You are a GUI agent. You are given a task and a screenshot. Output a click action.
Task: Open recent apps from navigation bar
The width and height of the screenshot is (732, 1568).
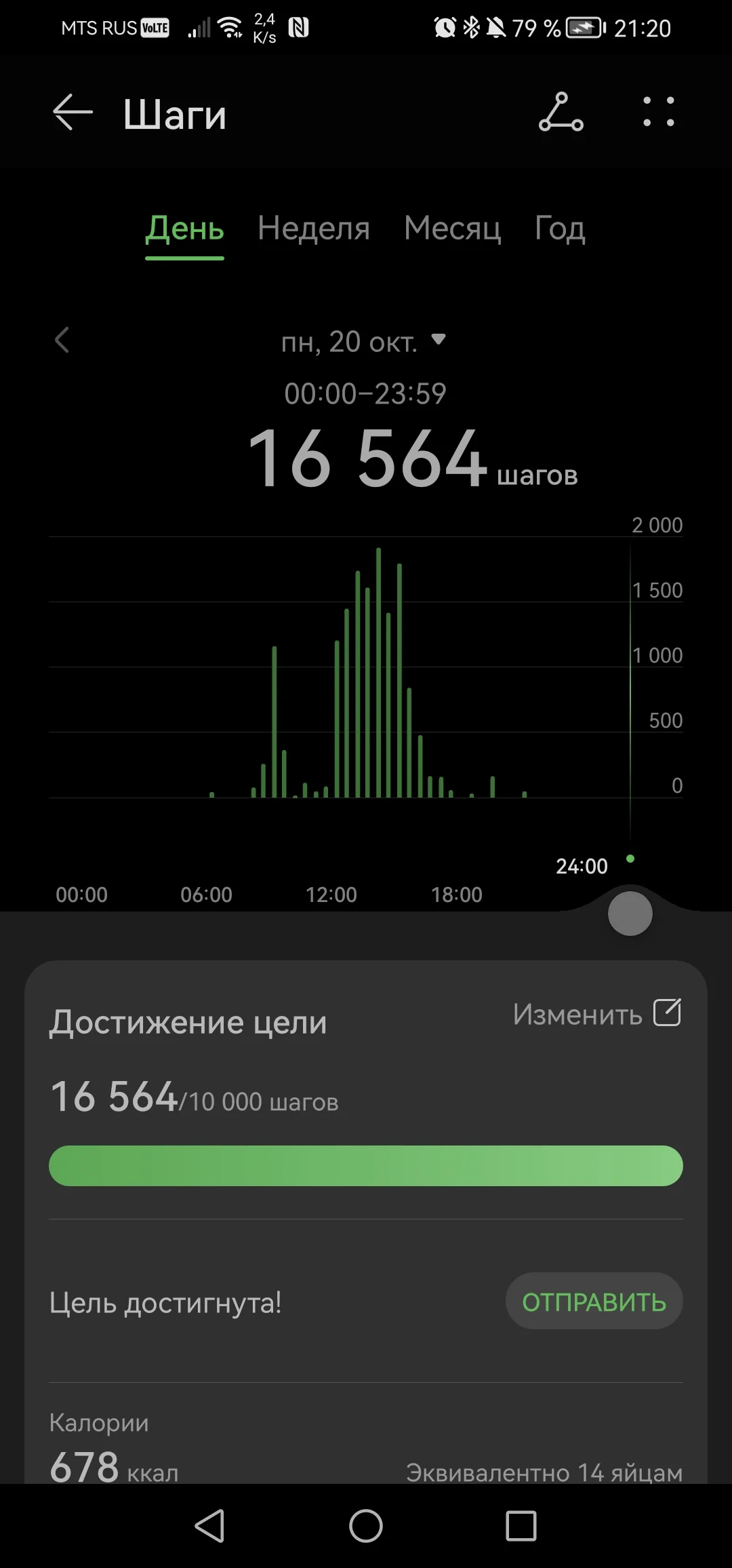coord(521,1525)
